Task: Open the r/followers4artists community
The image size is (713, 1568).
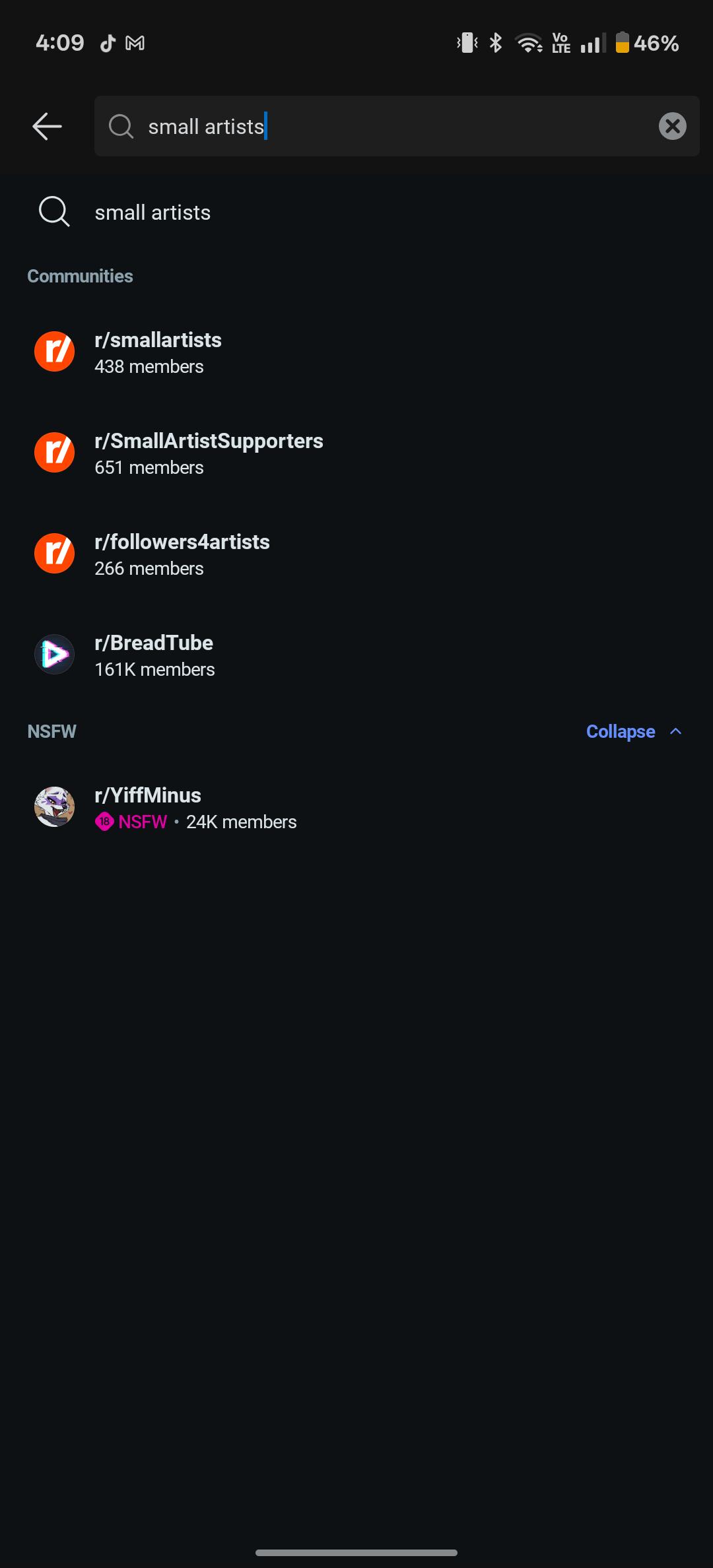Action: [x=356, y=554]
